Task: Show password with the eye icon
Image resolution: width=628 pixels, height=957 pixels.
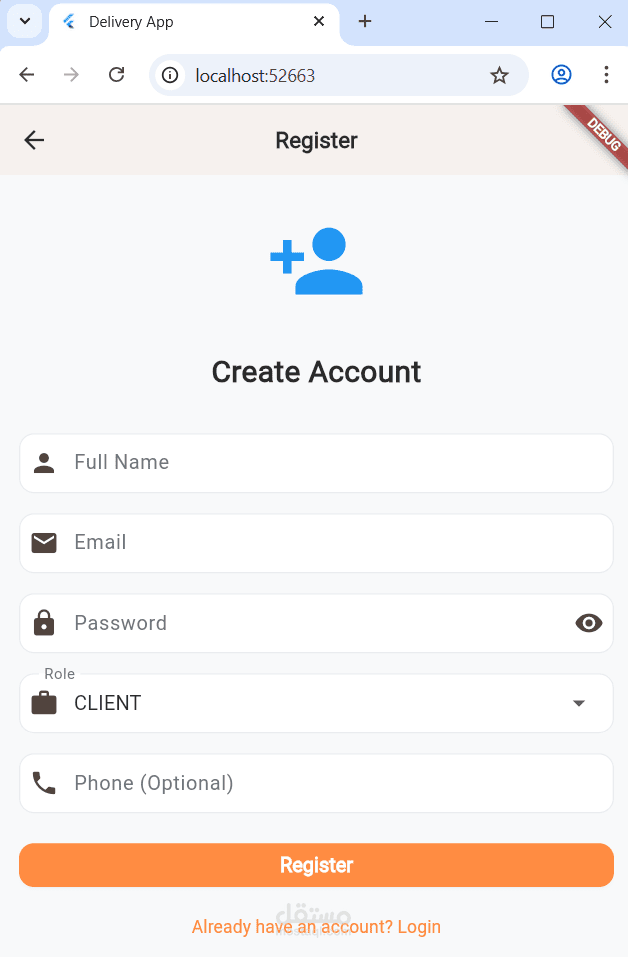Action: point(588,623)
